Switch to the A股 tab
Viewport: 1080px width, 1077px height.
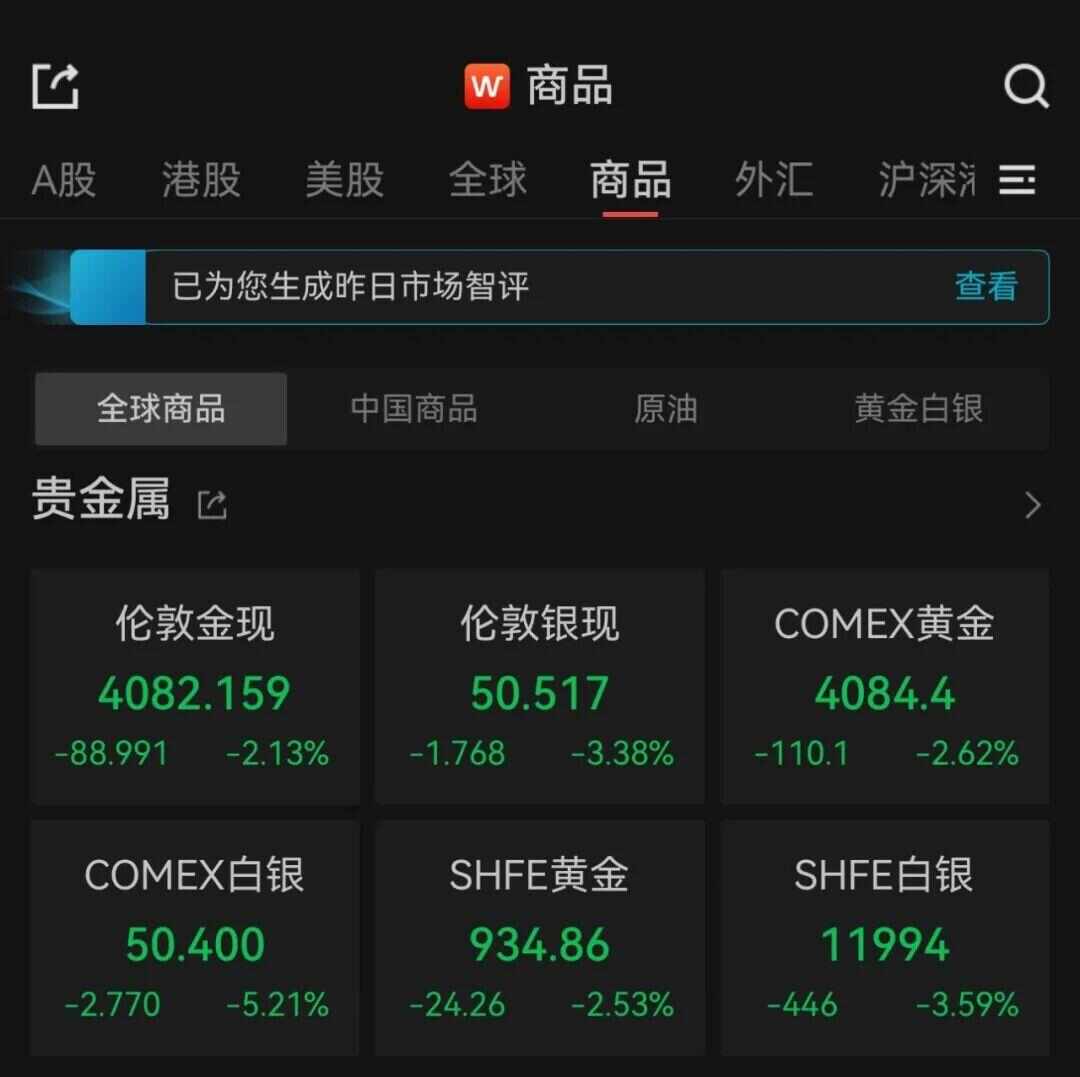[64, 181]
